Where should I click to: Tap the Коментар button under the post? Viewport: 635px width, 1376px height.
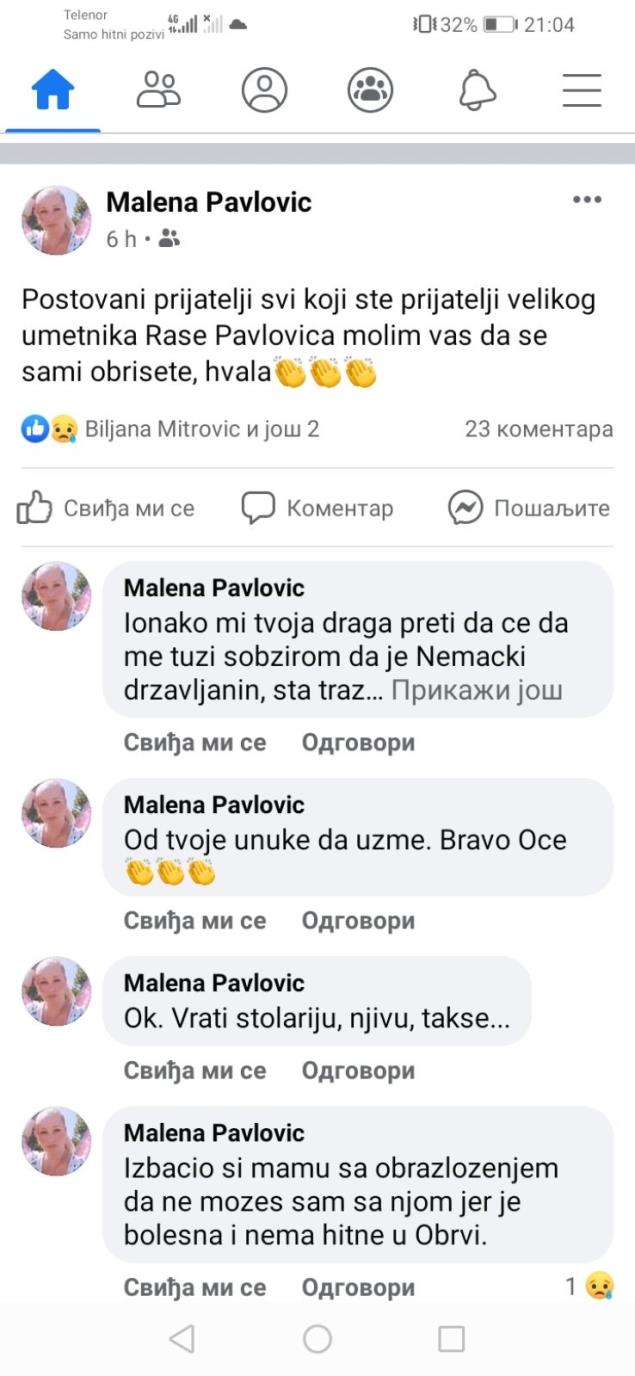click(x=317, y=508)
